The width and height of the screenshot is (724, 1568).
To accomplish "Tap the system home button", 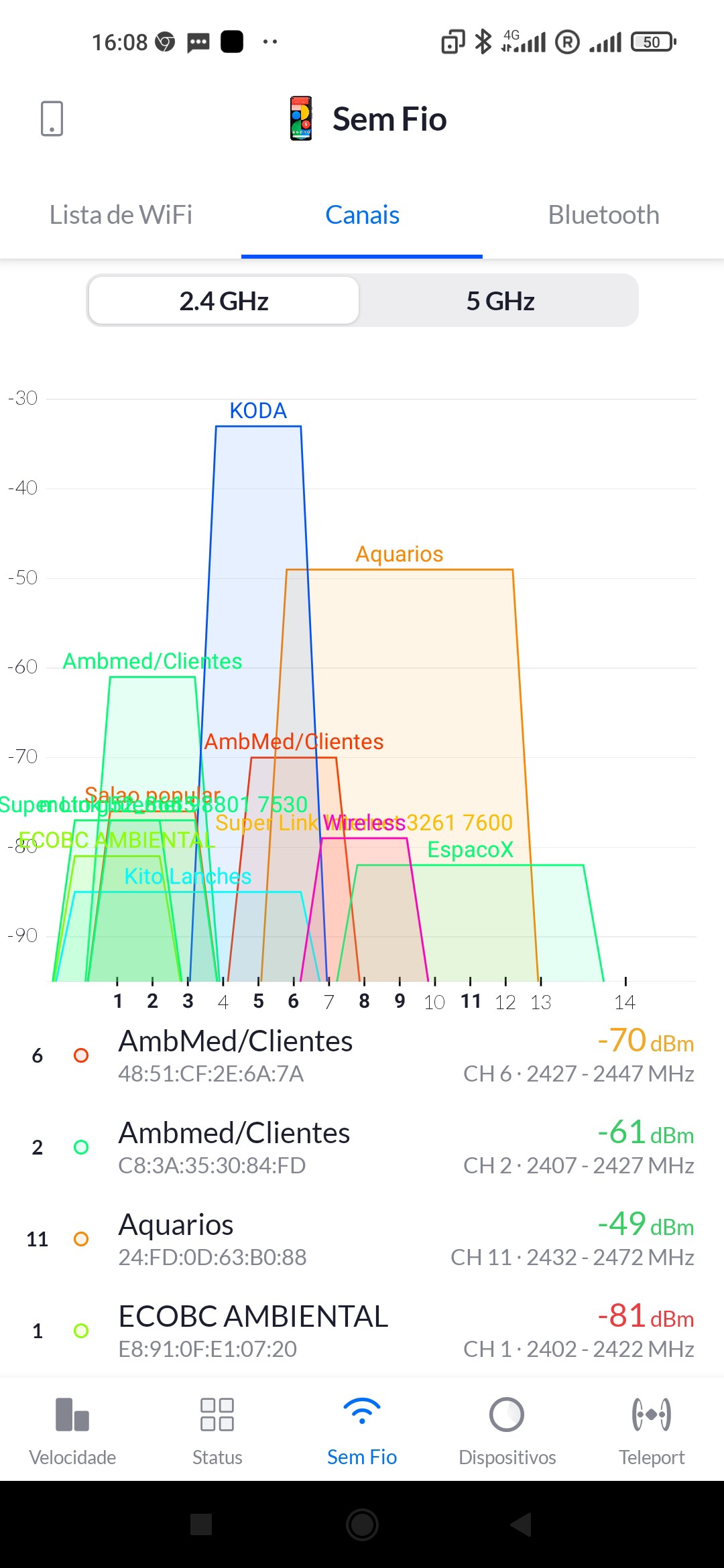I will point(362,1524).
